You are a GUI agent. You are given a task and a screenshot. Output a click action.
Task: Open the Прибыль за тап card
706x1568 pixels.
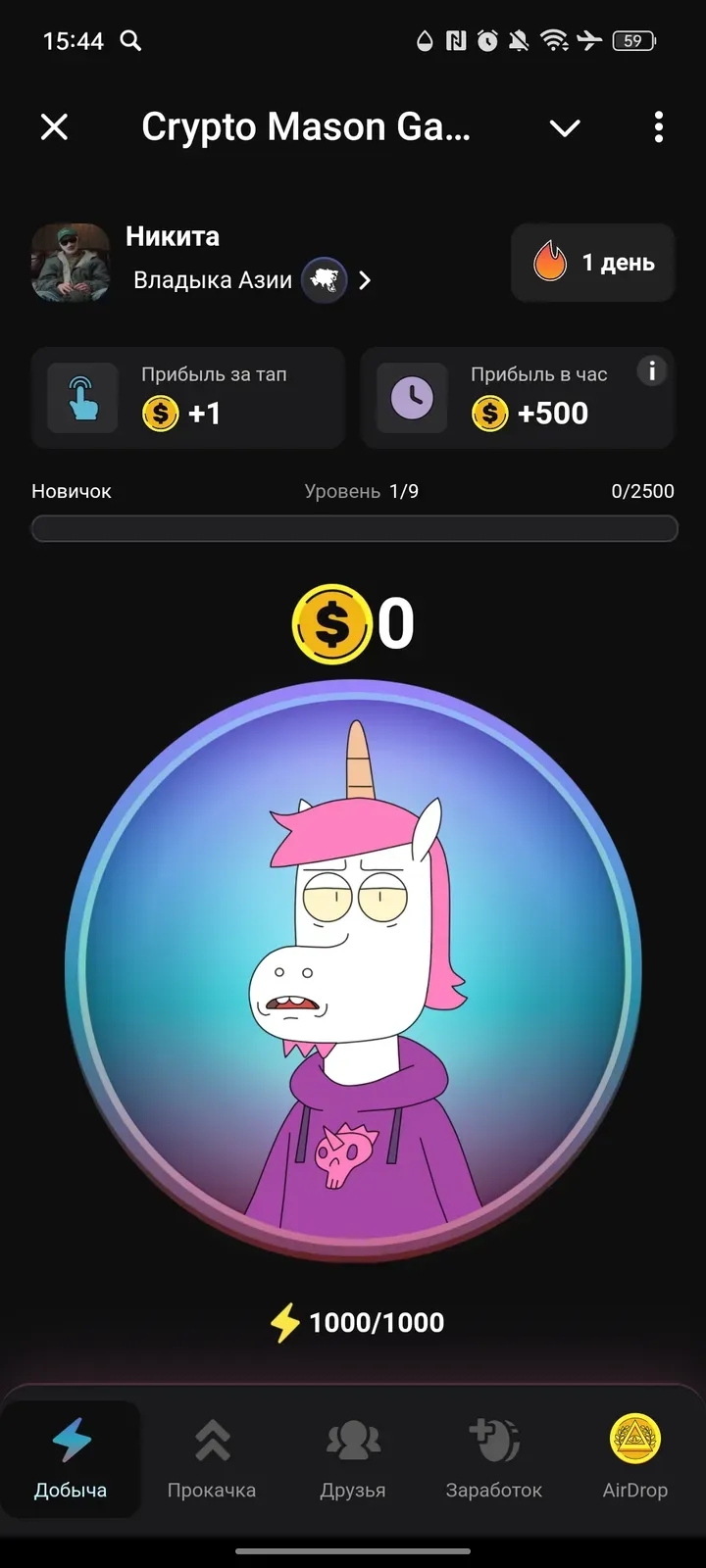click(x=188, y=397)
